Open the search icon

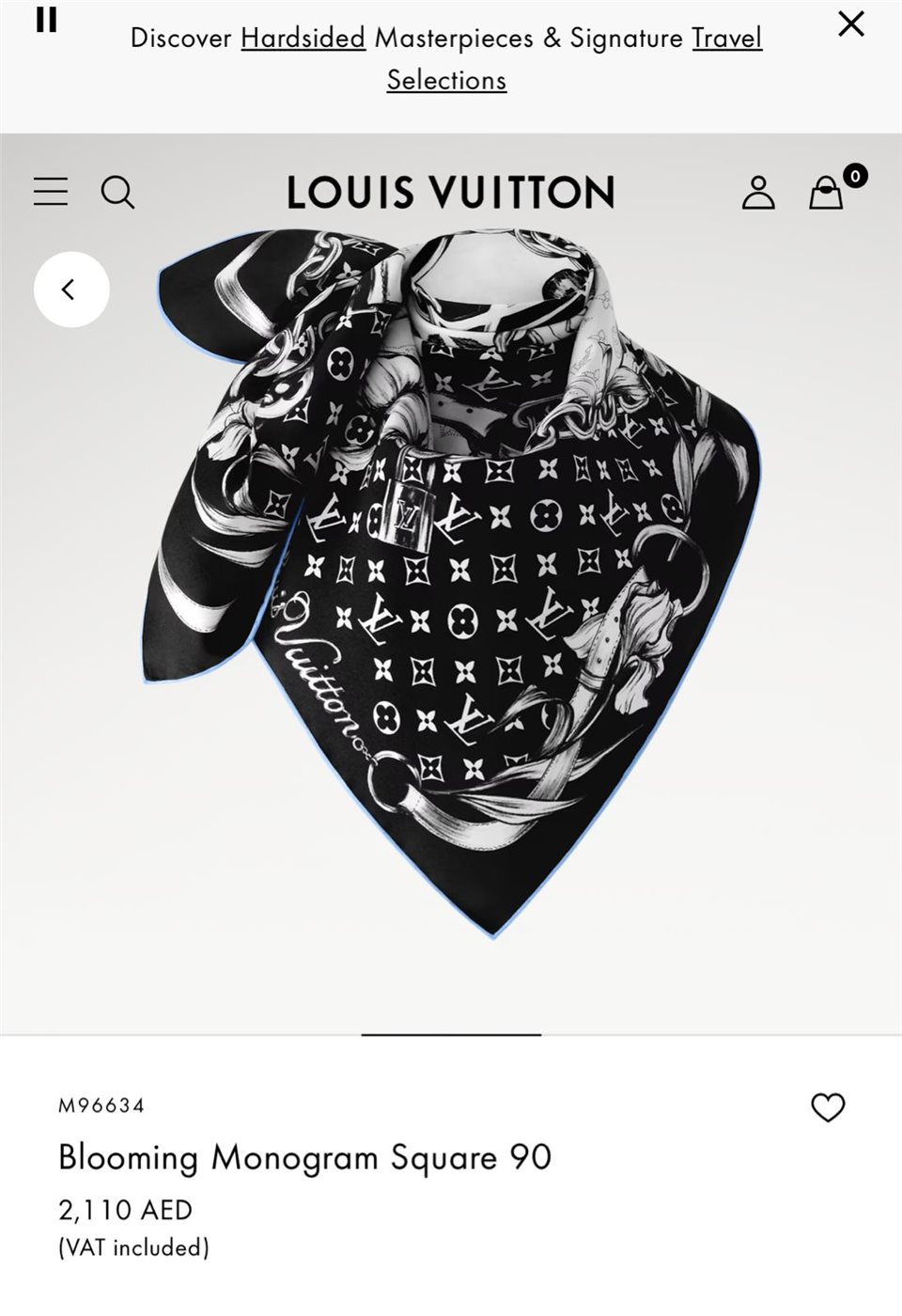pyautogui.click(x=117, y=193)
